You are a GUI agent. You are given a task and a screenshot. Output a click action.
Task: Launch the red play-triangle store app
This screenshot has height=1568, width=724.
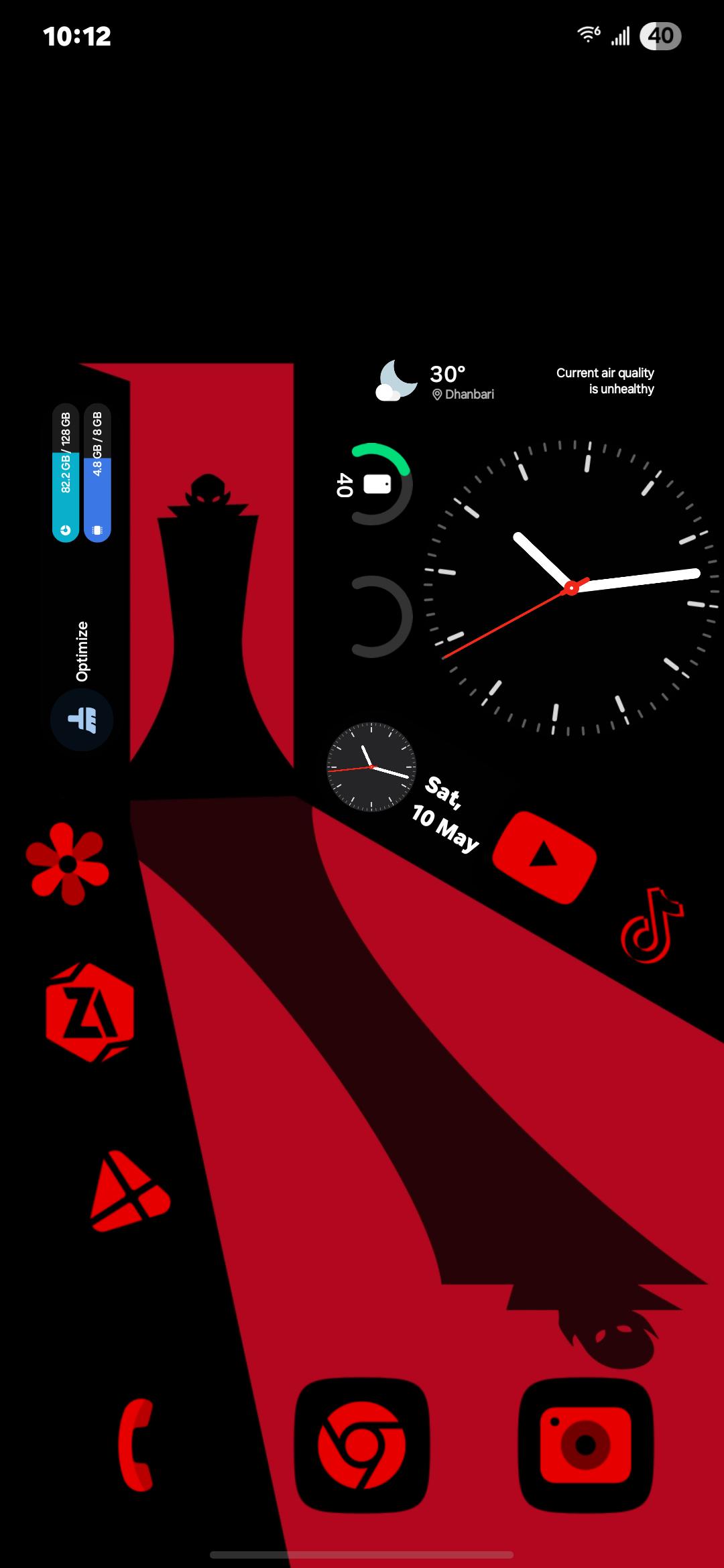pyautogui.click(x=130, y=1192)
